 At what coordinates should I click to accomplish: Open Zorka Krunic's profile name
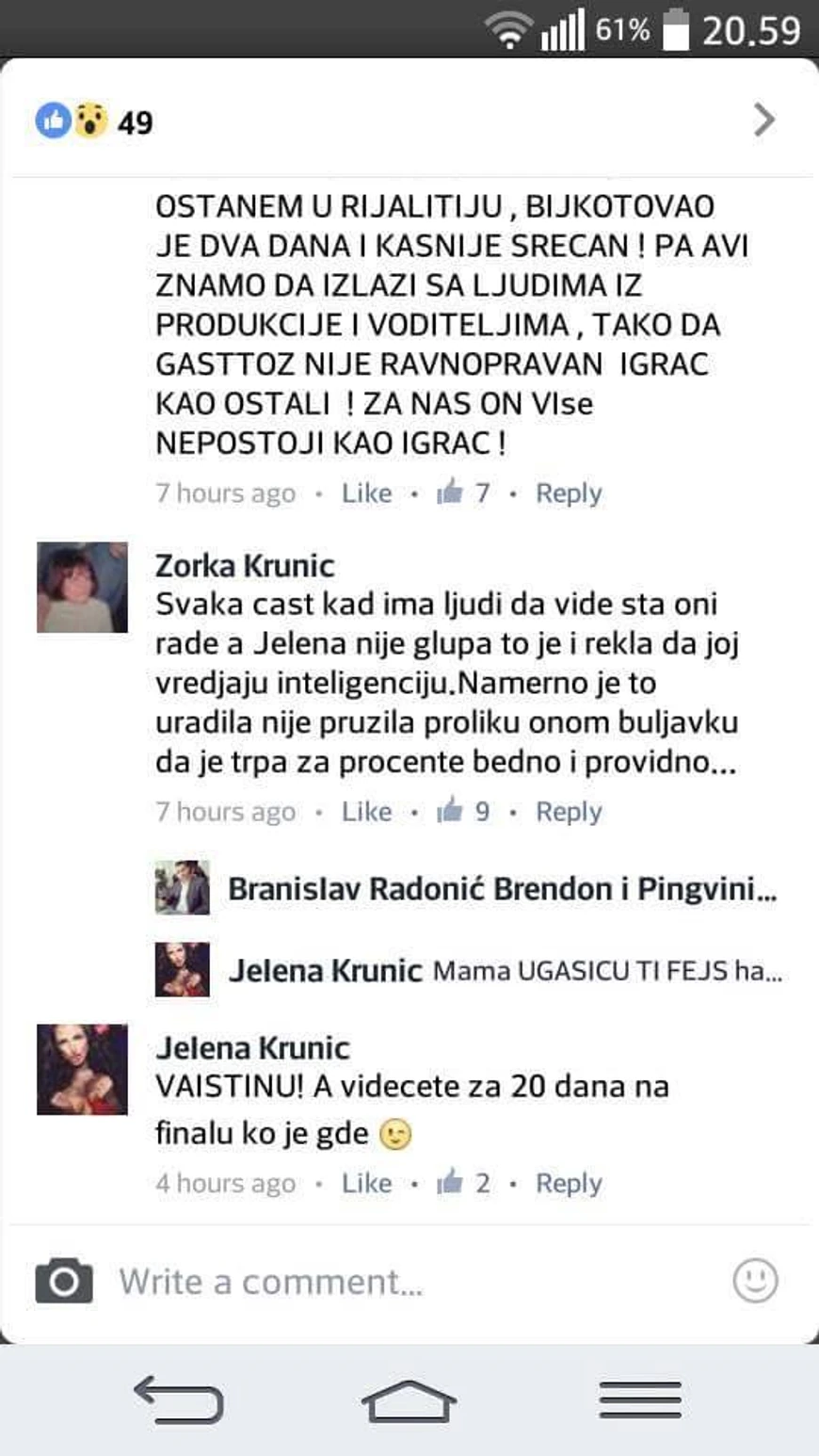click(x=245, y=565)
